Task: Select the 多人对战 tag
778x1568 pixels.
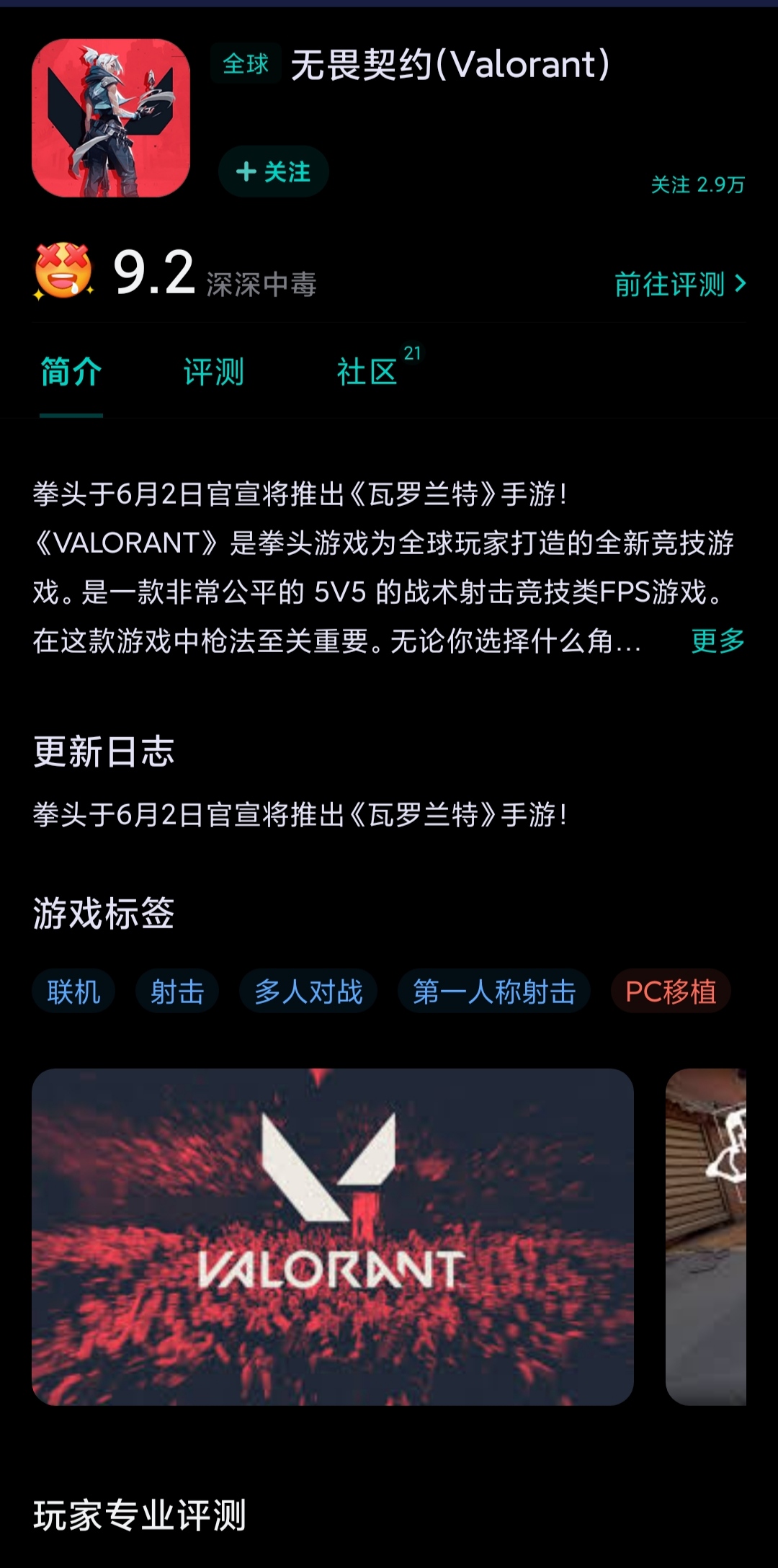Action: click(308, 992)
